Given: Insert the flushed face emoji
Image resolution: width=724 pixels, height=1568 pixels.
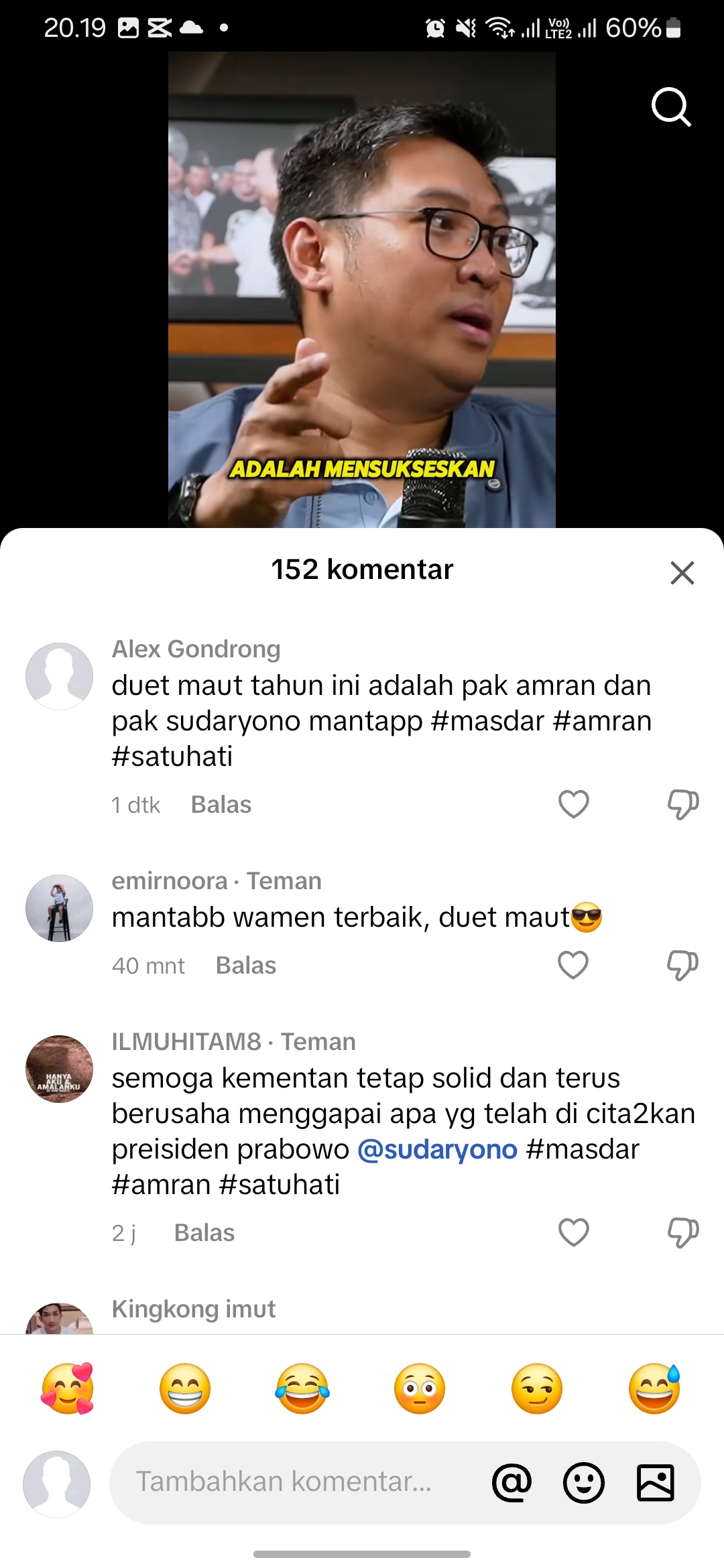Looking at the screenshot, I should click(x=420, y=1388).
